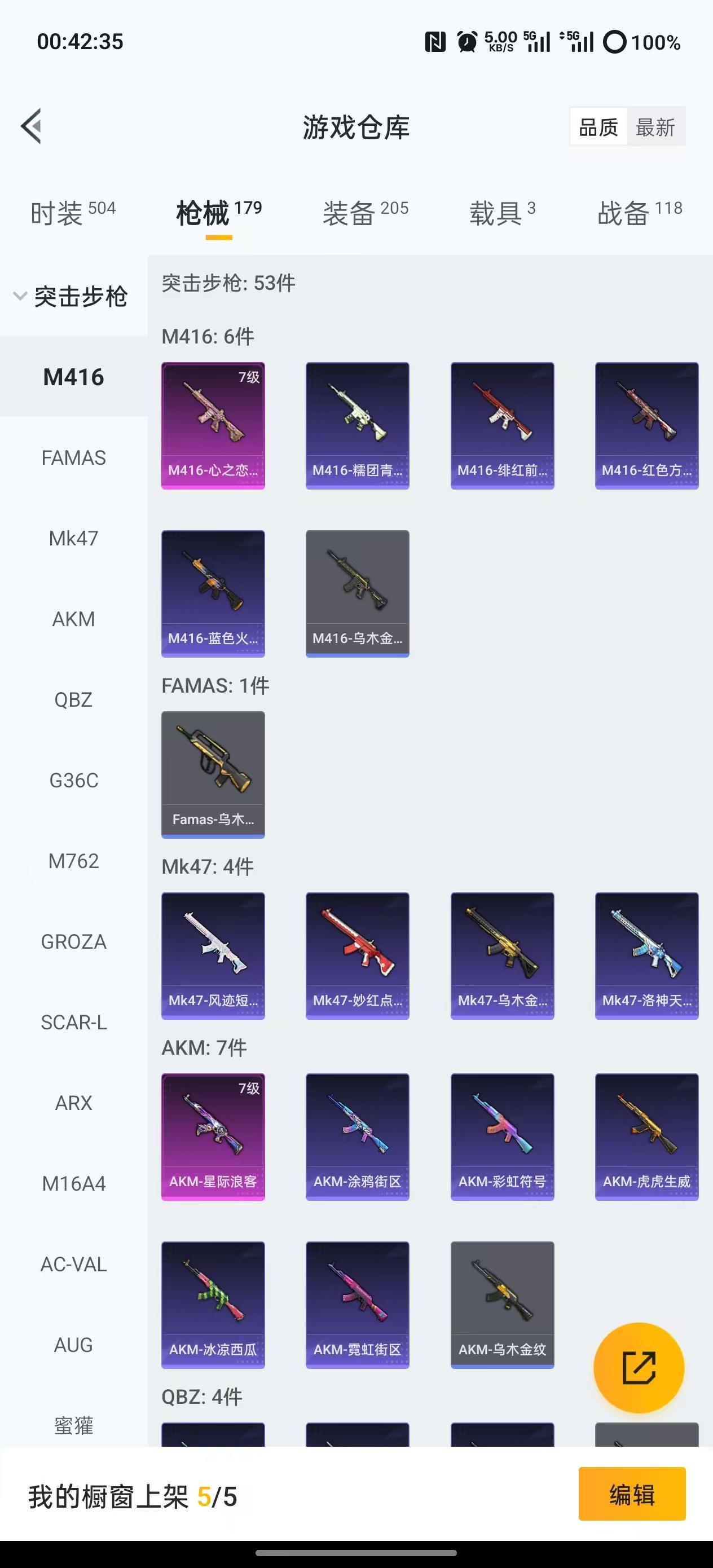
Task: Switch to the 装备 tab
Action: click(x=365, y=213)
